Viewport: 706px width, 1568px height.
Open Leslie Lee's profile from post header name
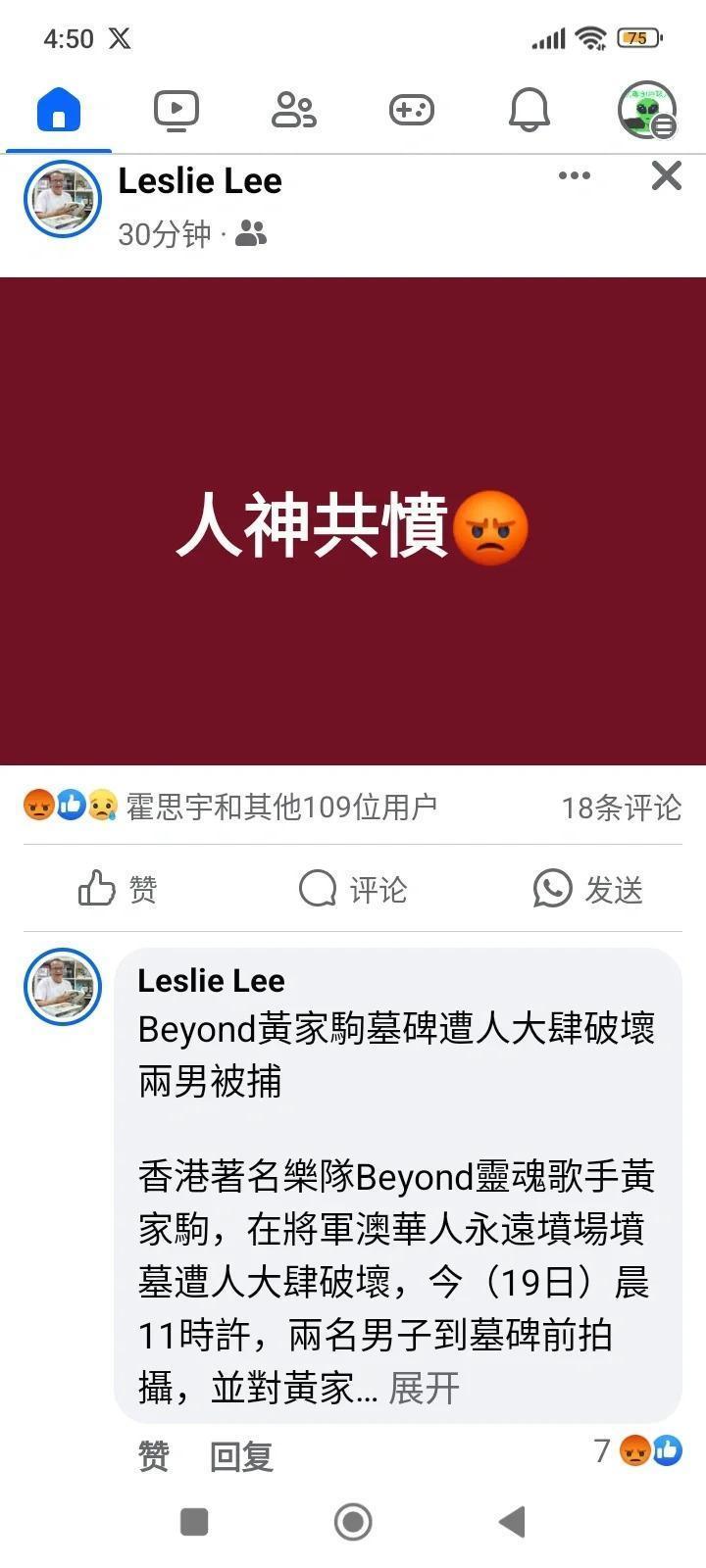pos(200,181)
